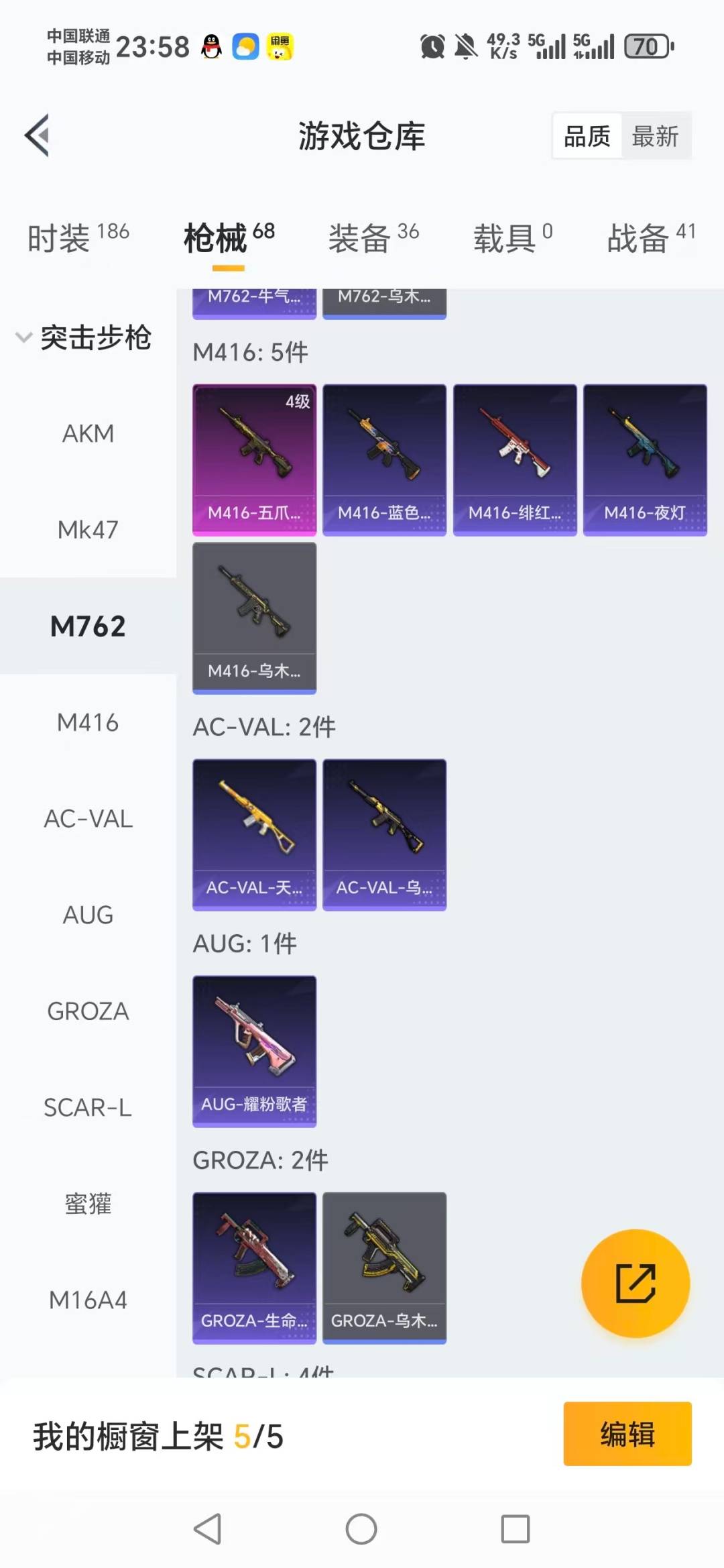
Task: Open the AC-VAL-天 golden skin tile
Action: [254, 834]
